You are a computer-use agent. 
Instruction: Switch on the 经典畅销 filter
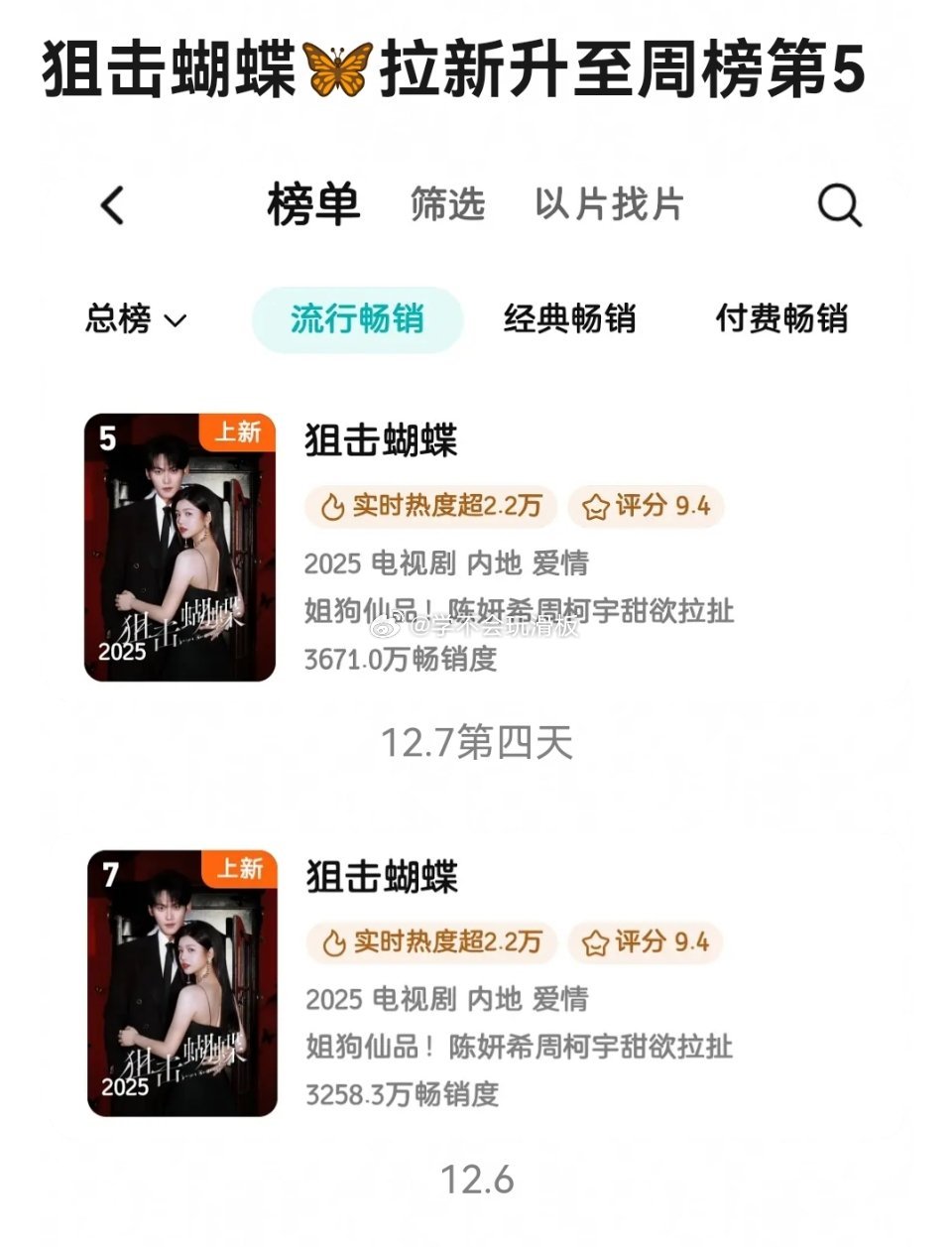pos(572,319)
